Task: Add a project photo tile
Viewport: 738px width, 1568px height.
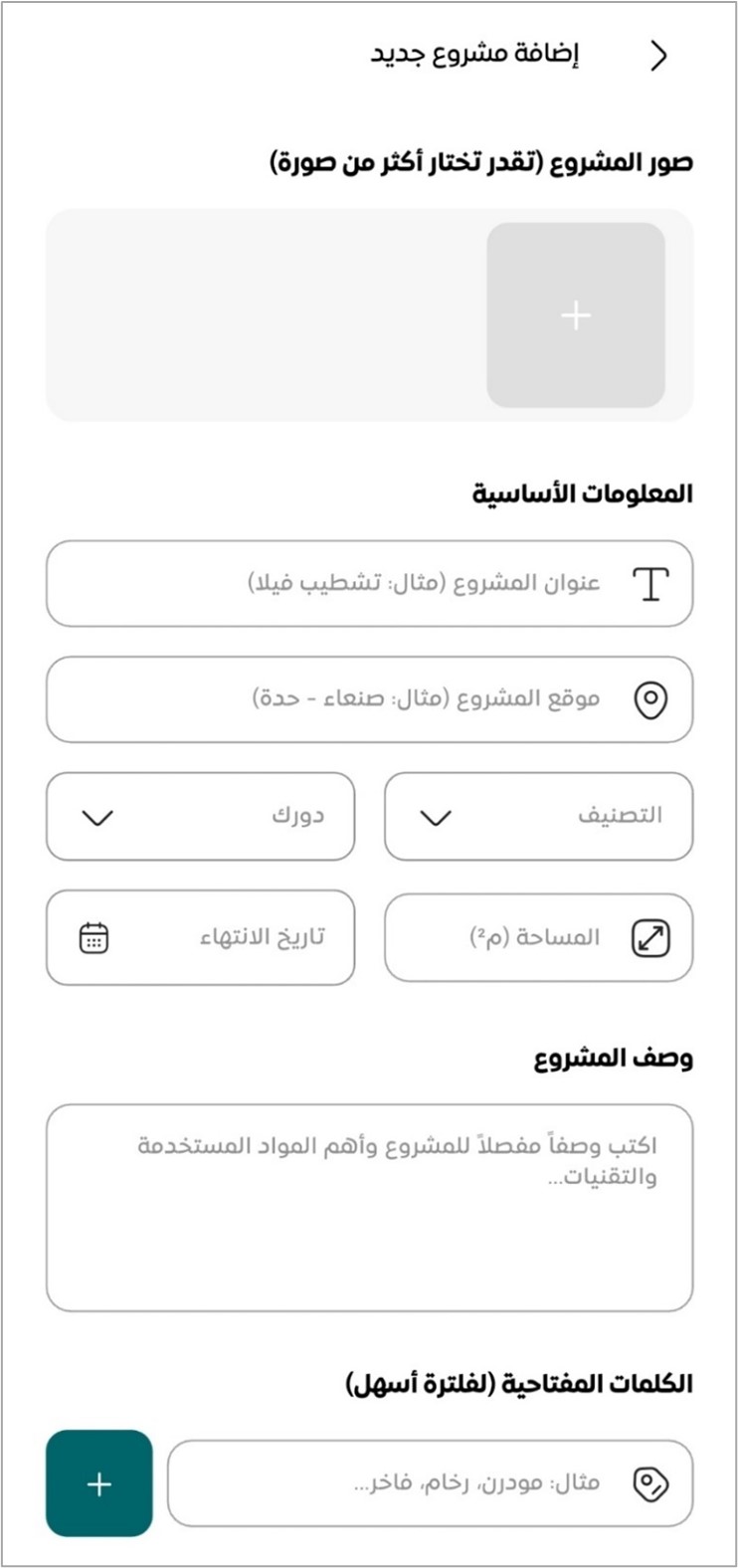Action: tap(576, 315)
